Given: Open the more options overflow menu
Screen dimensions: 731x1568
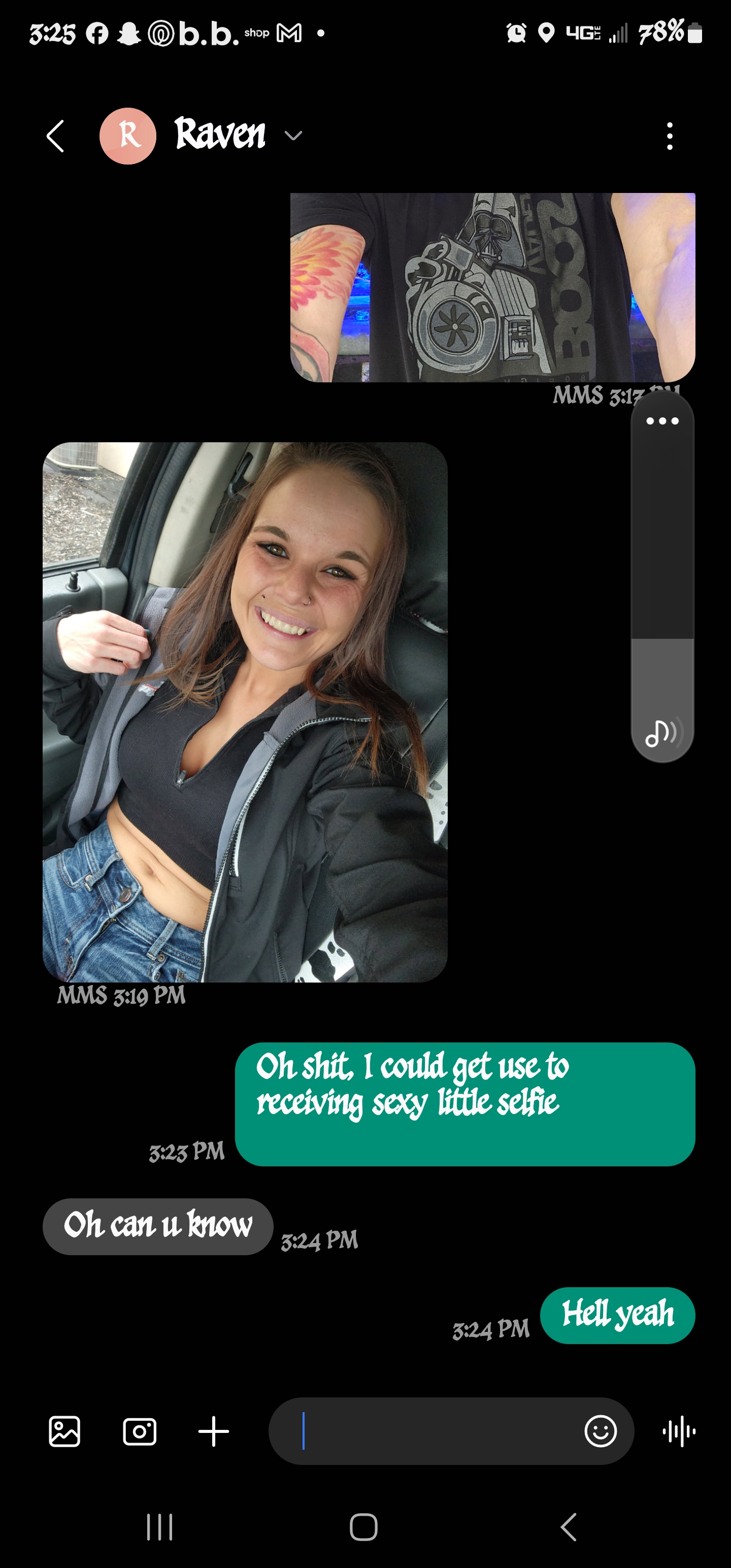Looking at the screenshot, I should pyautogui.click(x=670, y=136).
